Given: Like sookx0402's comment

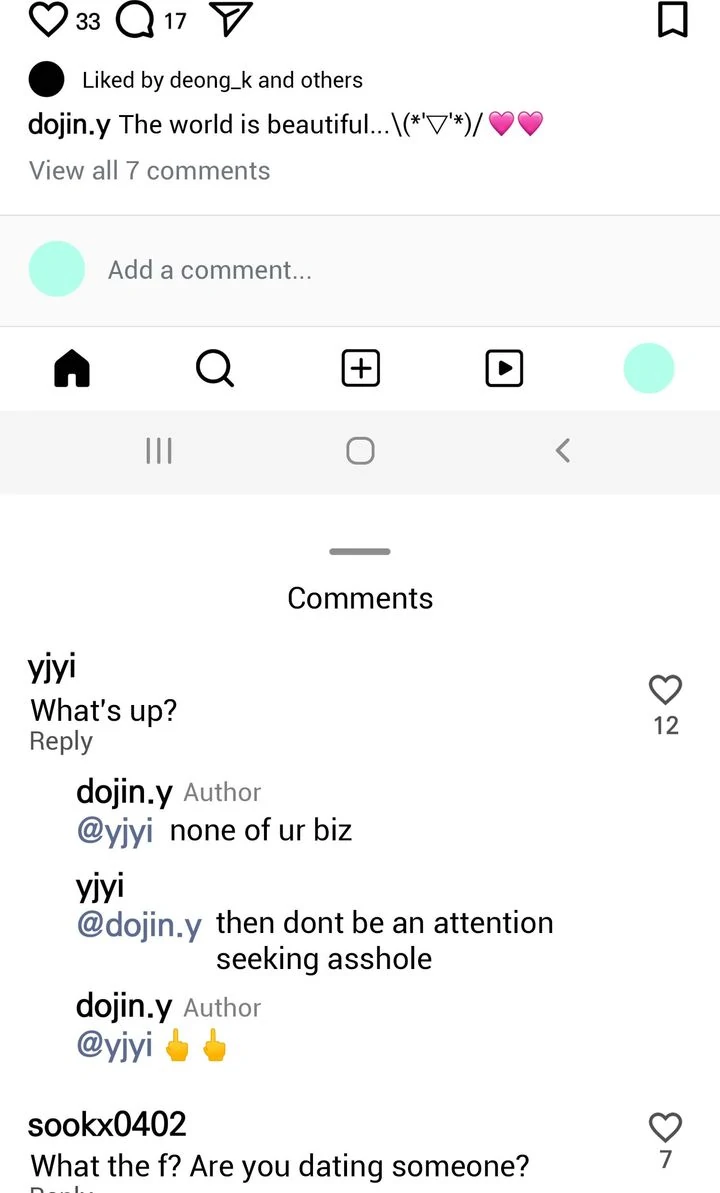Looking at the screenshot, I should (x=665, y=1128).
